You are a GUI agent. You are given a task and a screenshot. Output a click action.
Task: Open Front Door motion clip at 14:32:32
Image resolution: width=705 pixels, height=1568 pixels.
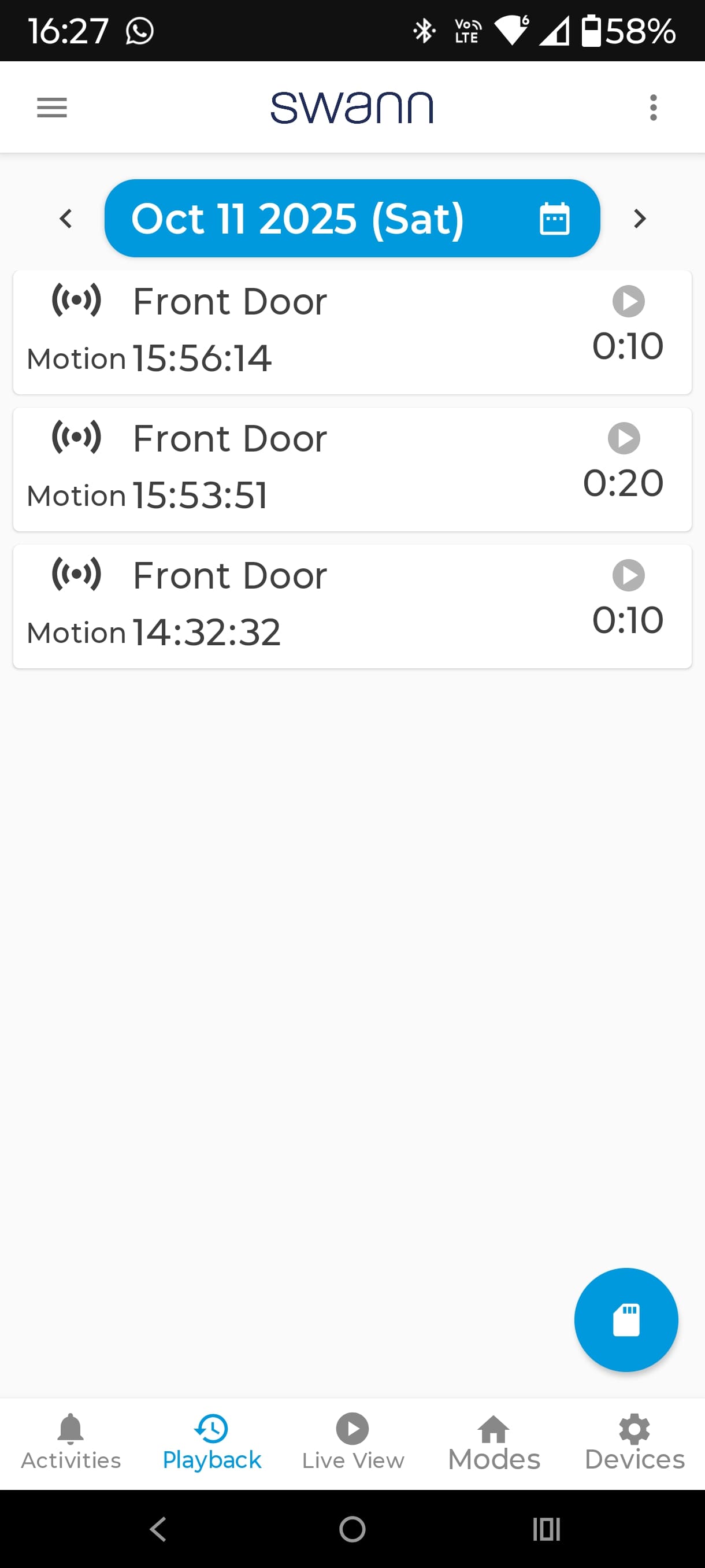click(352, 607)
